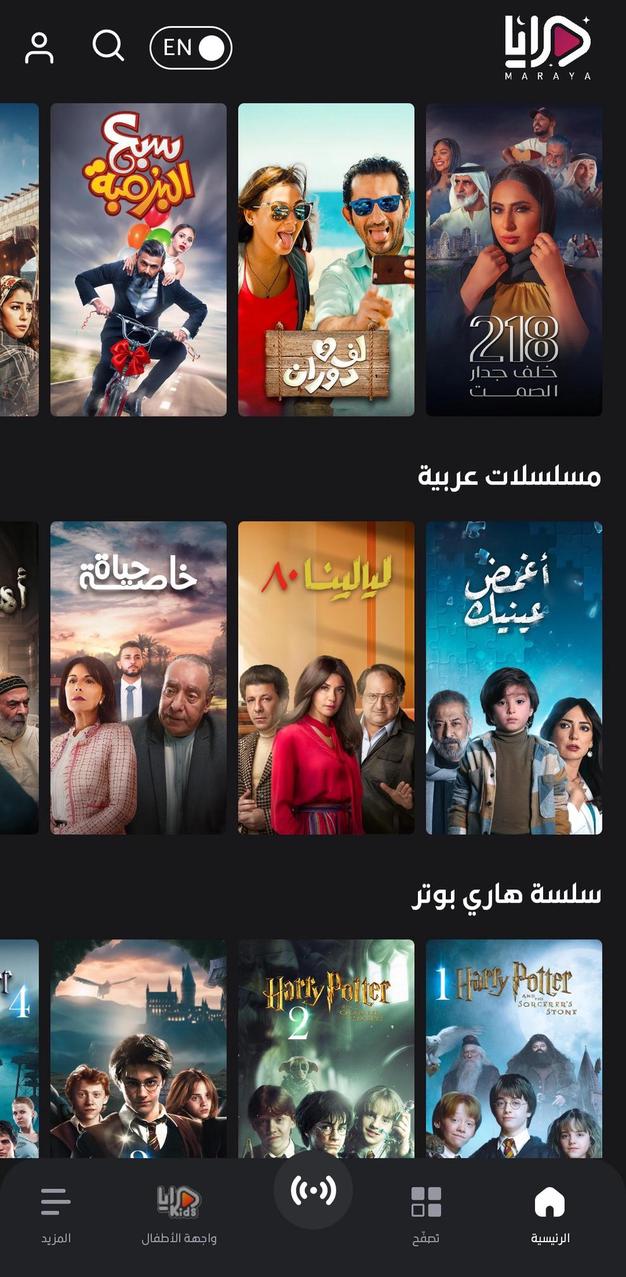
Task: Open the live broadcast center button
Action: tap(313, 1190)
